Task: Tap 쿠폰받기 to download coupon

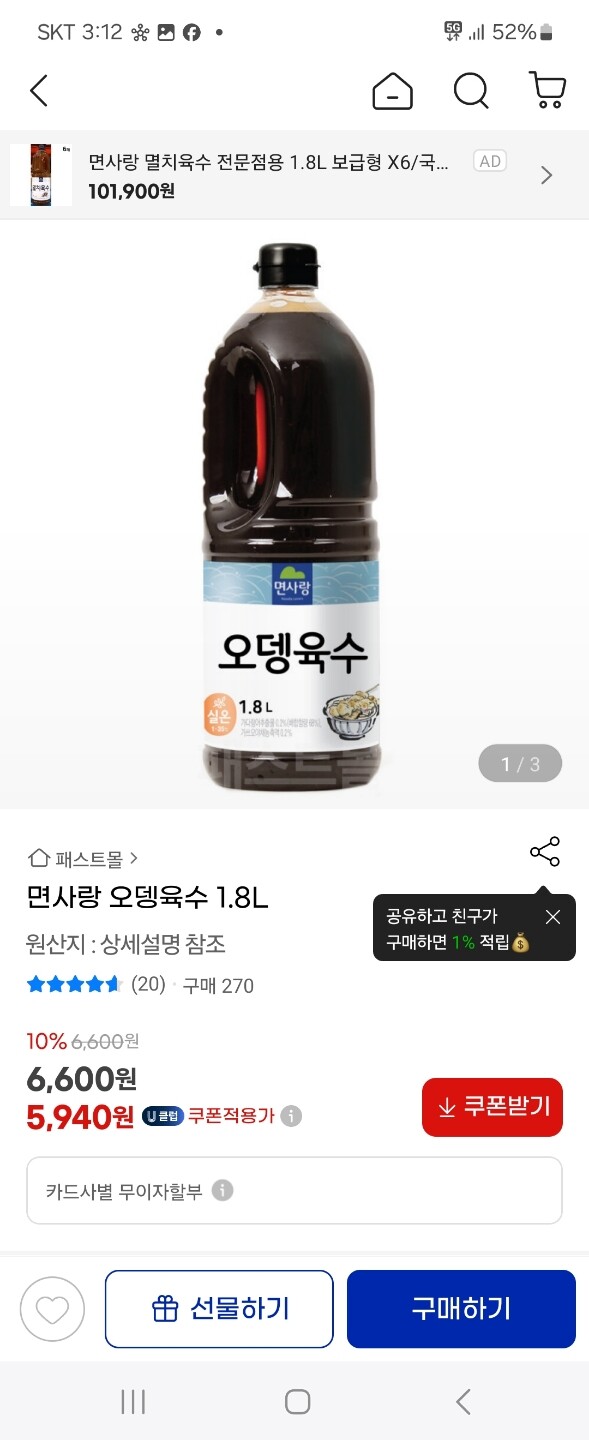Action: coord(492,1107)
